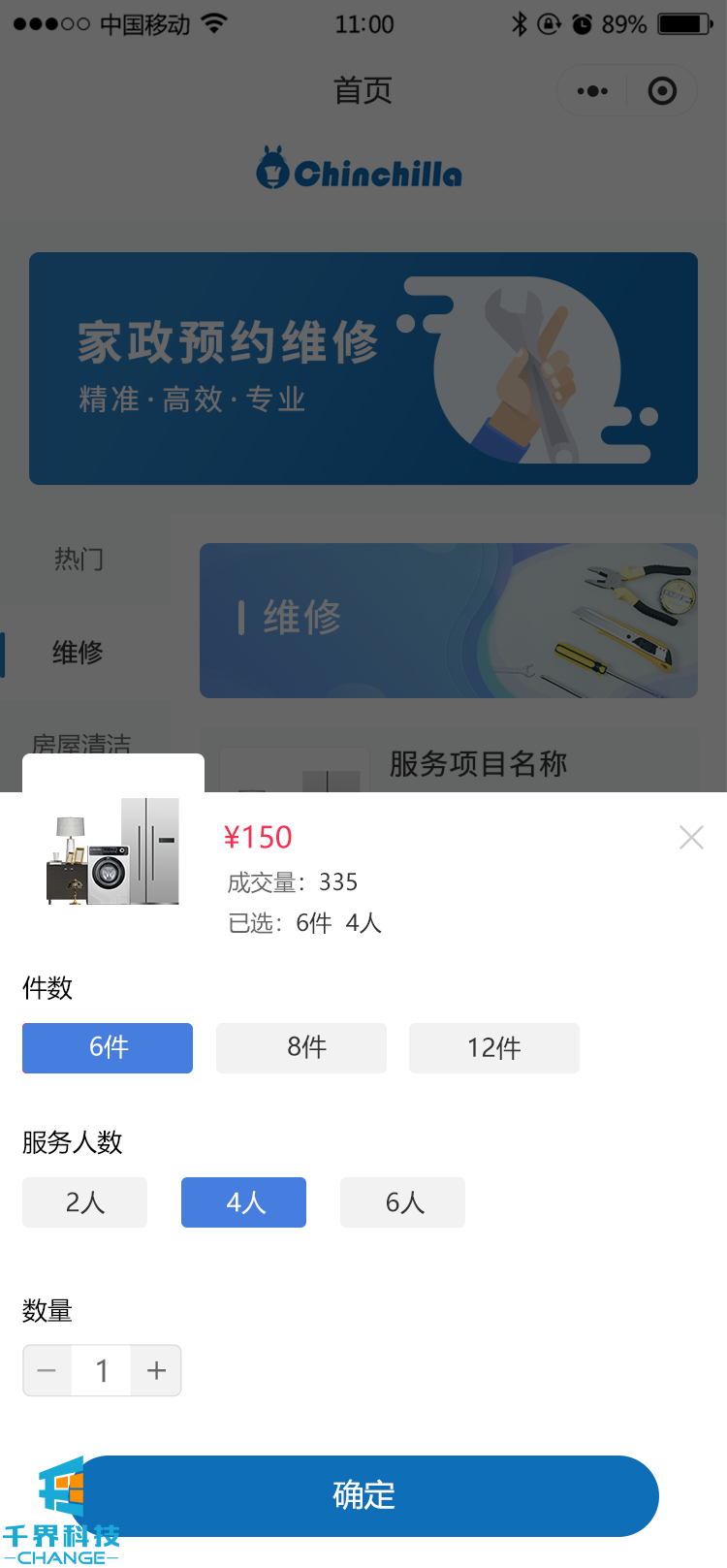Tap the quantity number field
The height and width of the screenshot is (1568, 727).
[102, 1370]
